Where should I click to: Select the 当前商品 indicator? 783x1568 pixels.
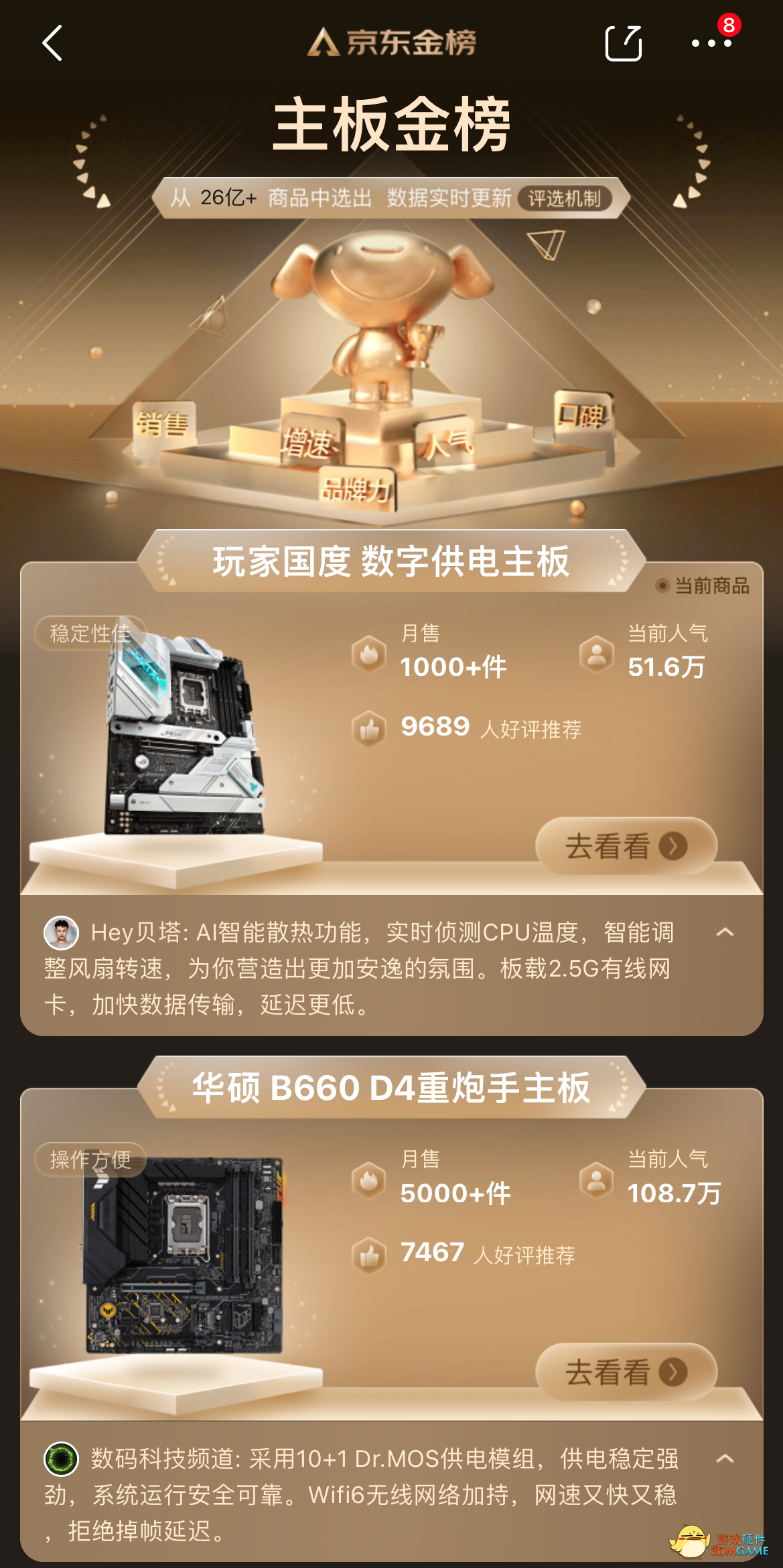pyautogui.click(x=701, y=585)
